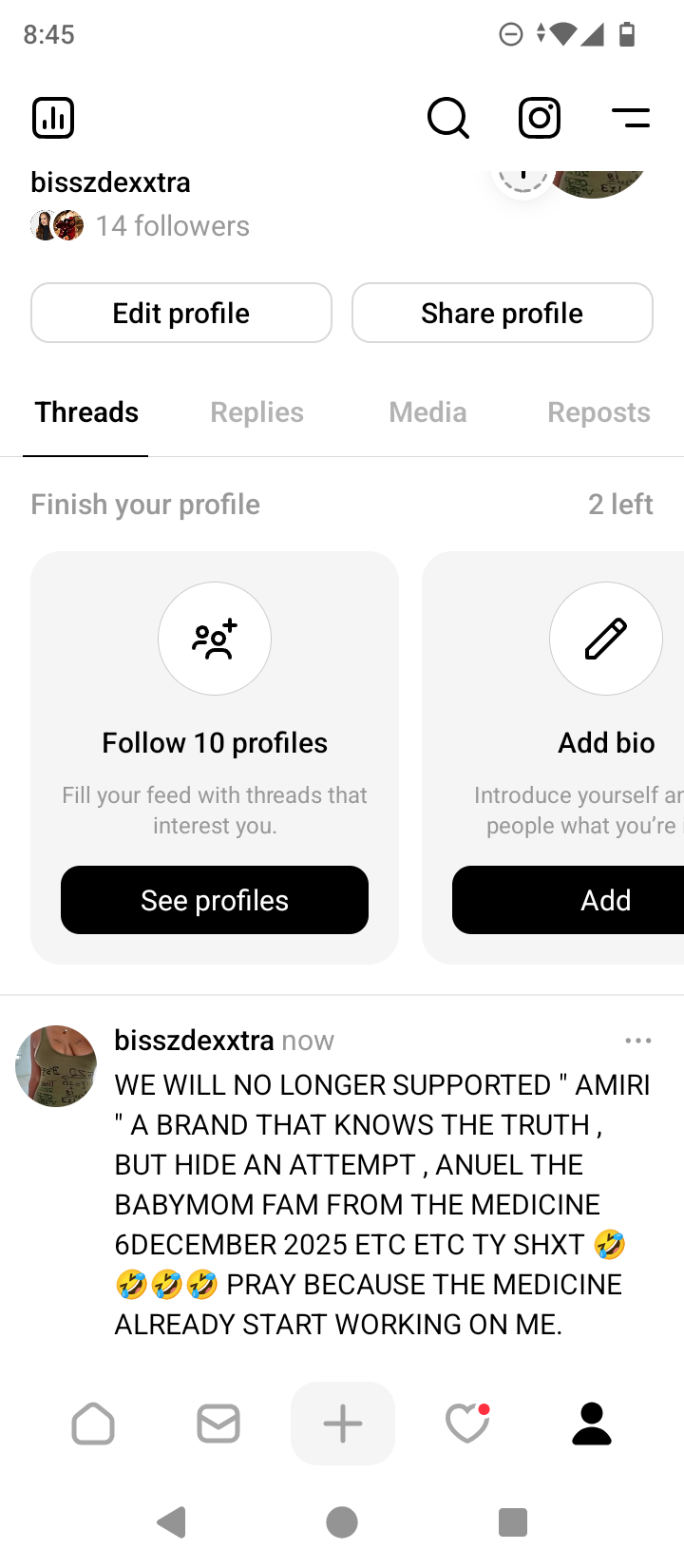
Task: Go to the Home feed tab
Action: coord(93,1424)
